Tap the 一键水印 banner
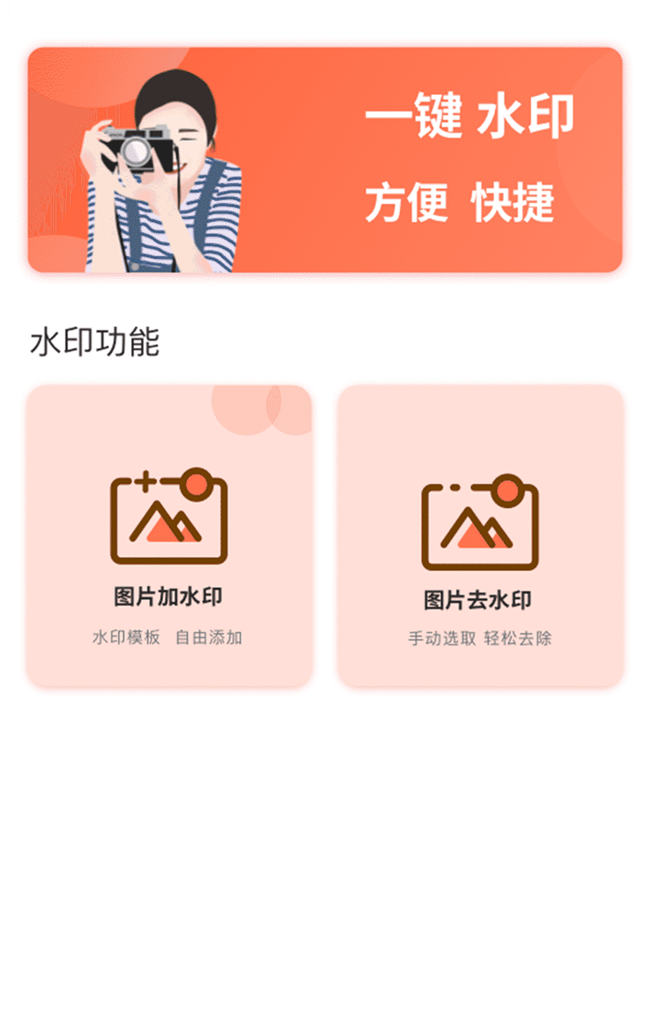The height and width of the screenshot is (1012, 649). (325, 160)
